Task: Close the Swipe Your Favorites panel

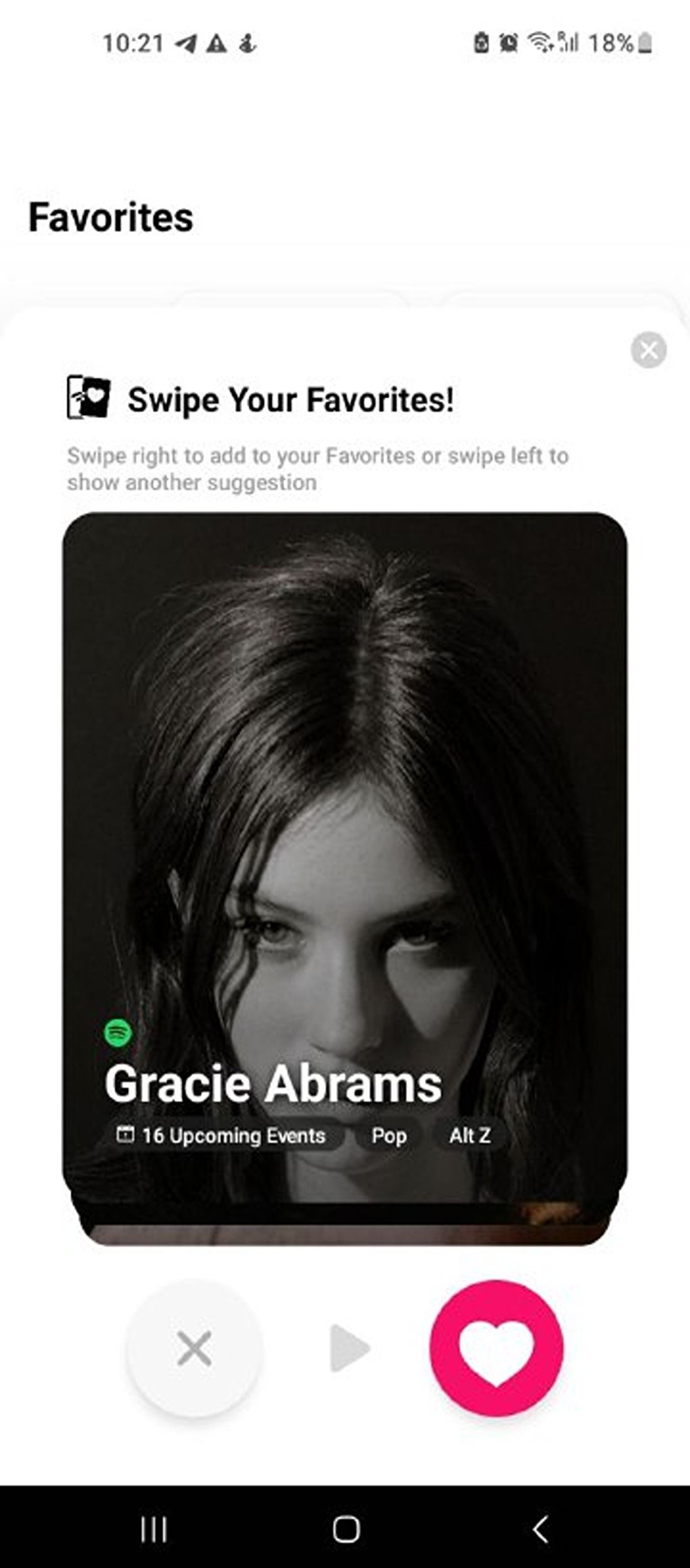Action: pyautogui.click(x=649, y=350)
